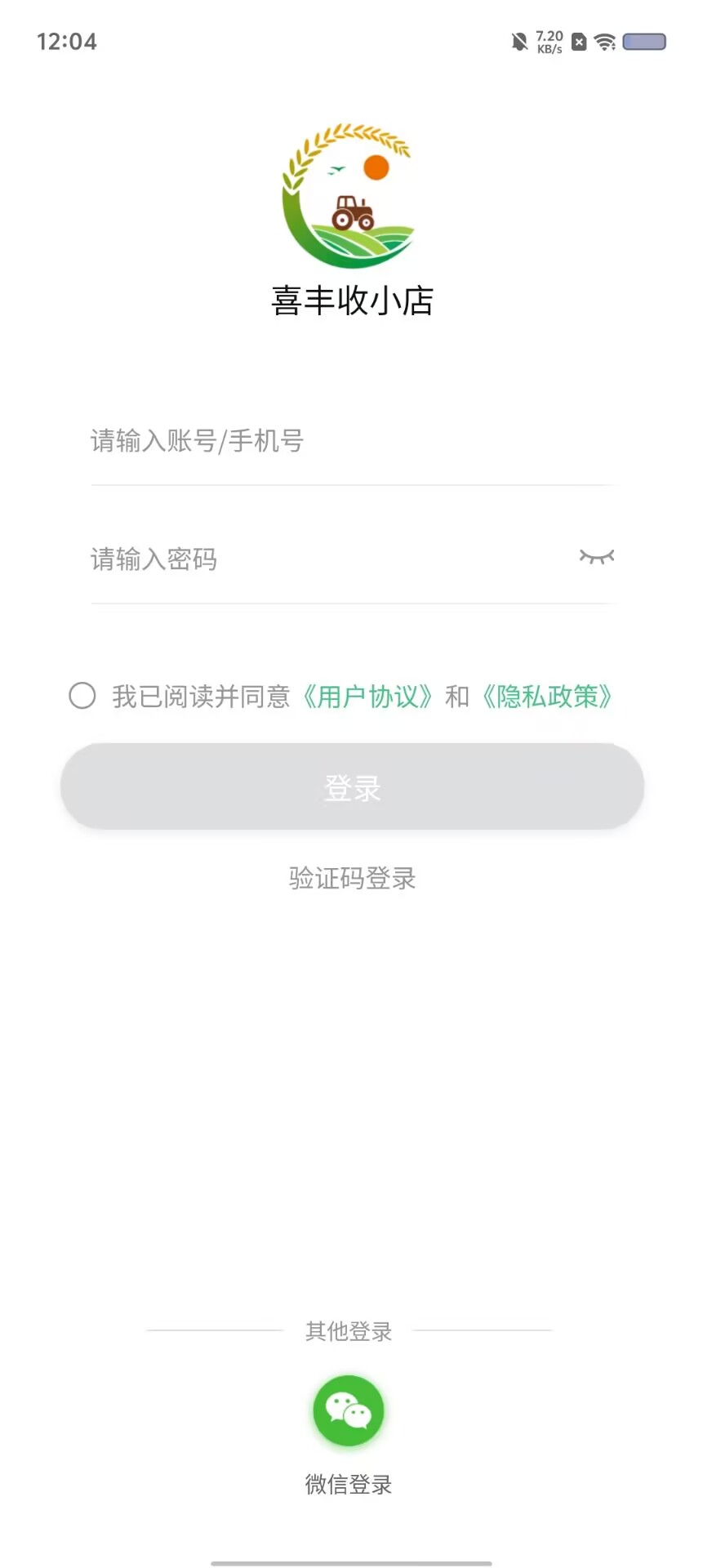
Task: Open the 隐私政策 link
Action: coord(547,697)
